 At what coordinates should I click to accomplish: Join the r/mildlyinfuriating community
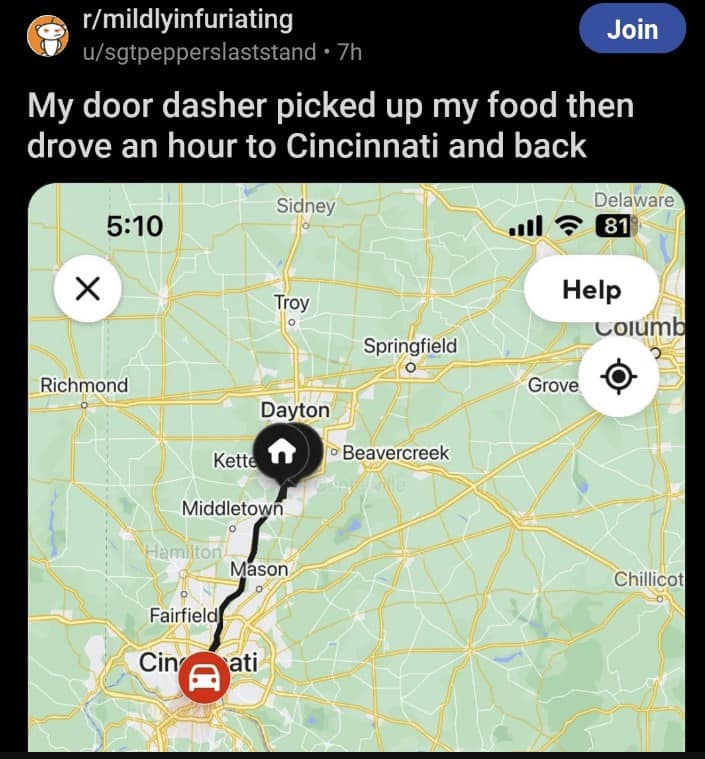[x=632, y=29]
